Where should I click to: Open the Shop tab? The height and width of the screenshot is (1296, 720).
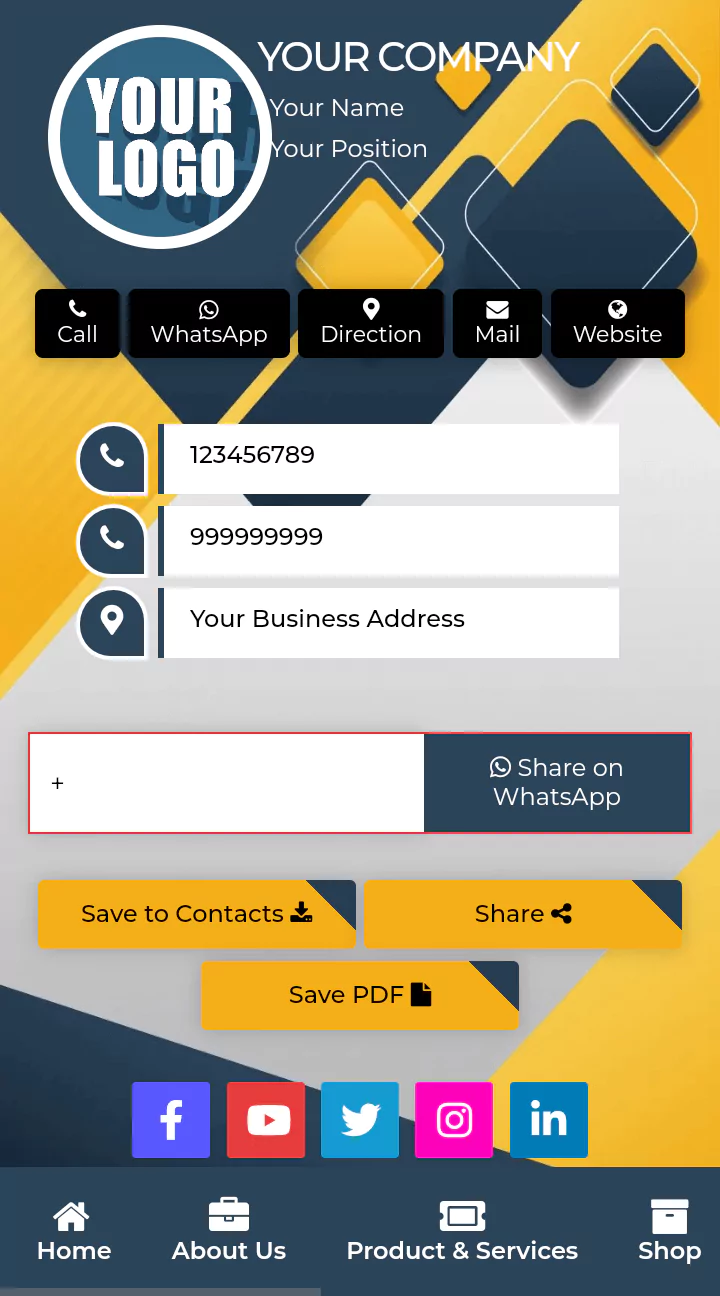[669, 1232]
